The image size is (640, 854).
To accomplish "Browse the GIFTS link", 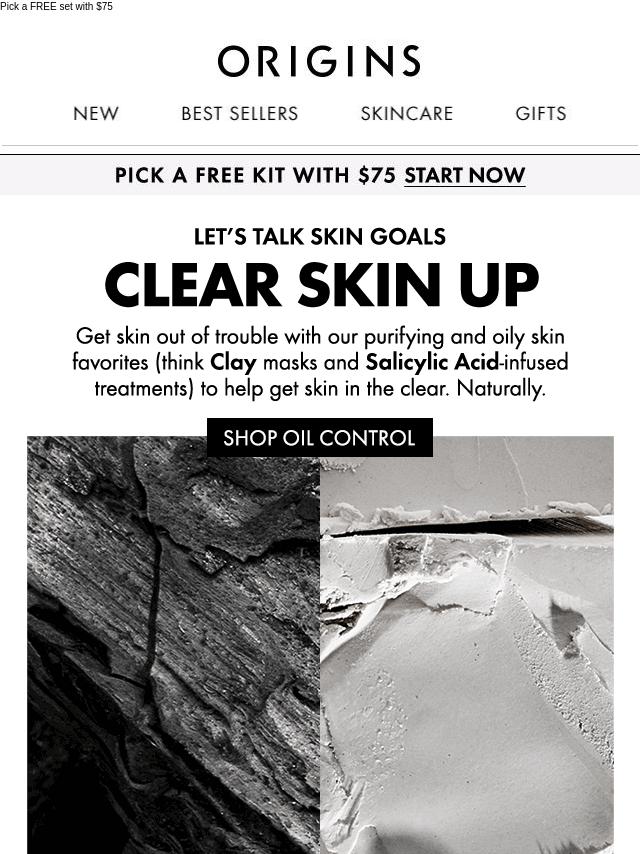I will 541,114.
